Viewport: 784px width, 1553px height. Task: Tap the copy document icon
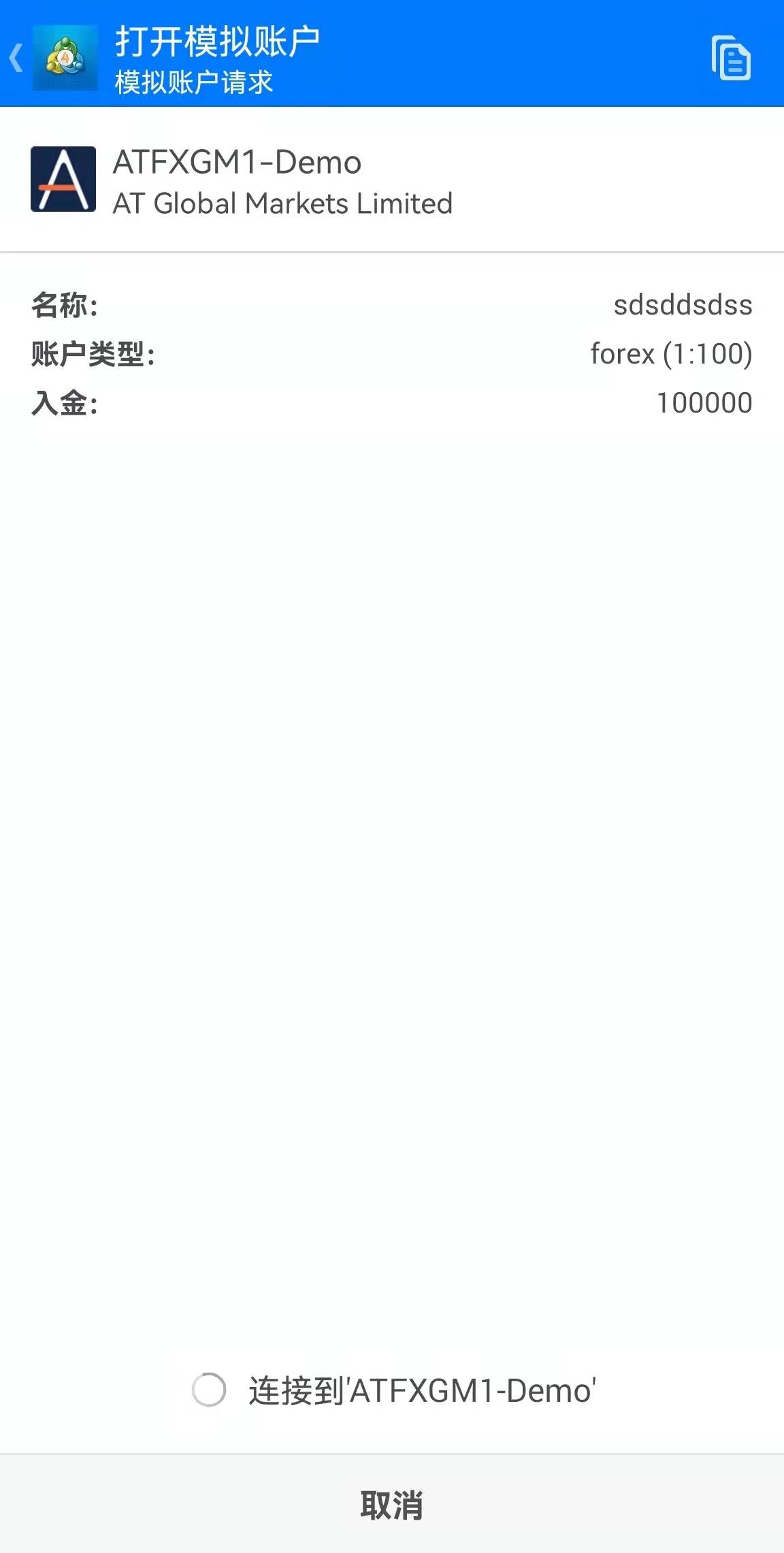click(x=731, y=58)
